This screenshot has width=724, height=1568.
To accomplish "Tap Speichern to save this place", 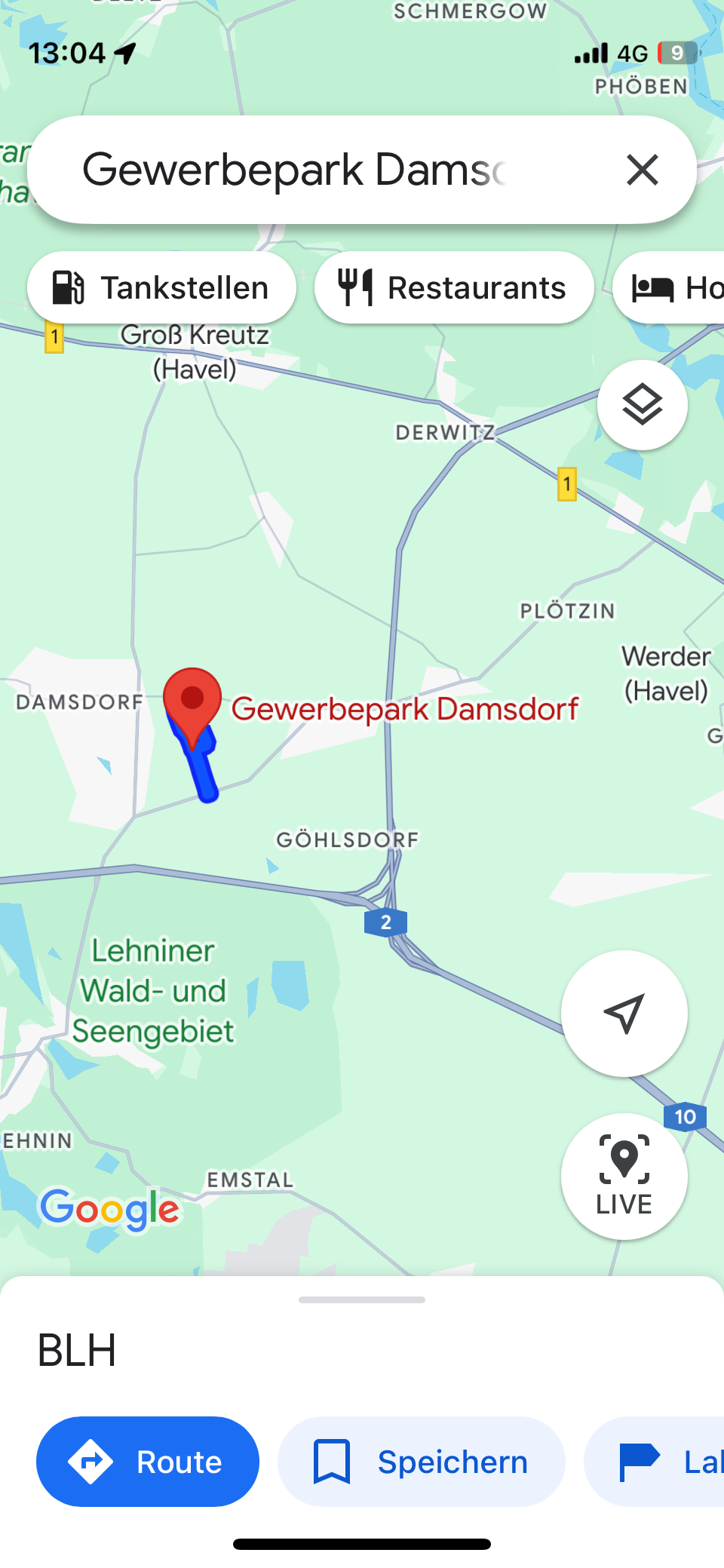I will pyautogui.click(x=421, y=1462).
